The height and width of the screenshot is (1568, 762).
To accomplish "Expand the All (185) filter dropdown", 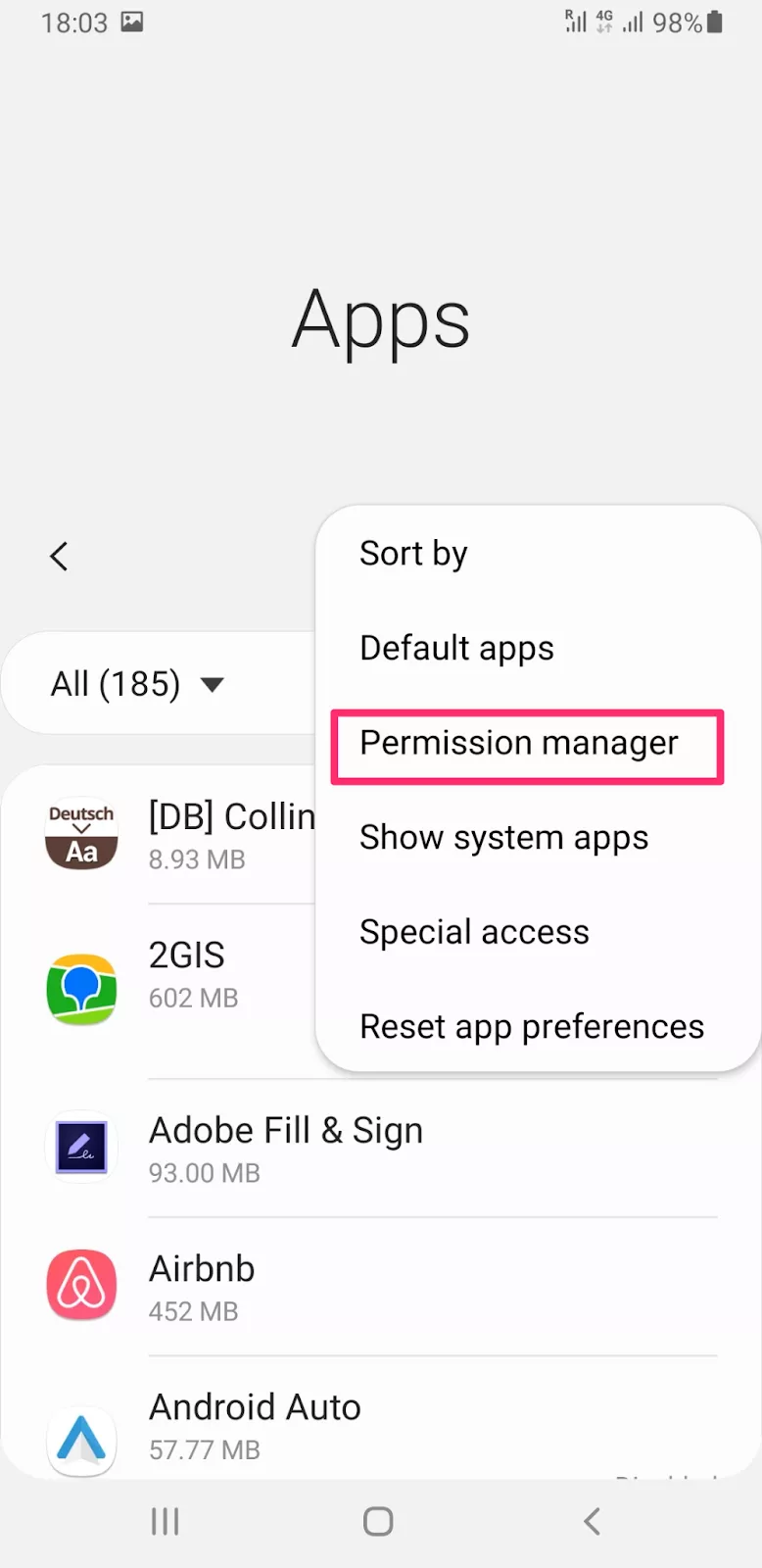I will point(137,684).
